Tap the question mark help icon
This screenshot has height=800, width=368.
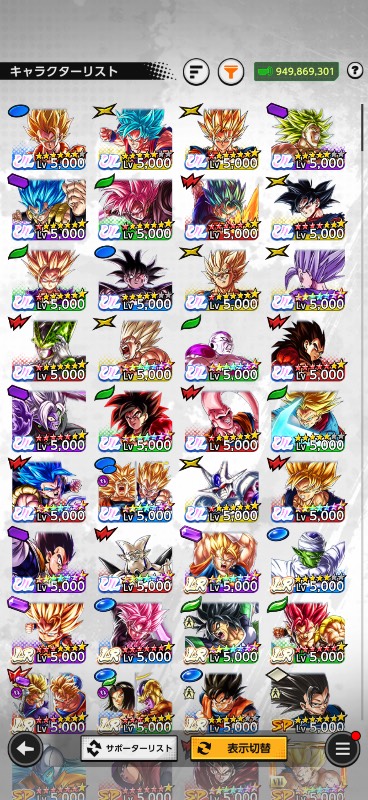[x=355, y=71]
